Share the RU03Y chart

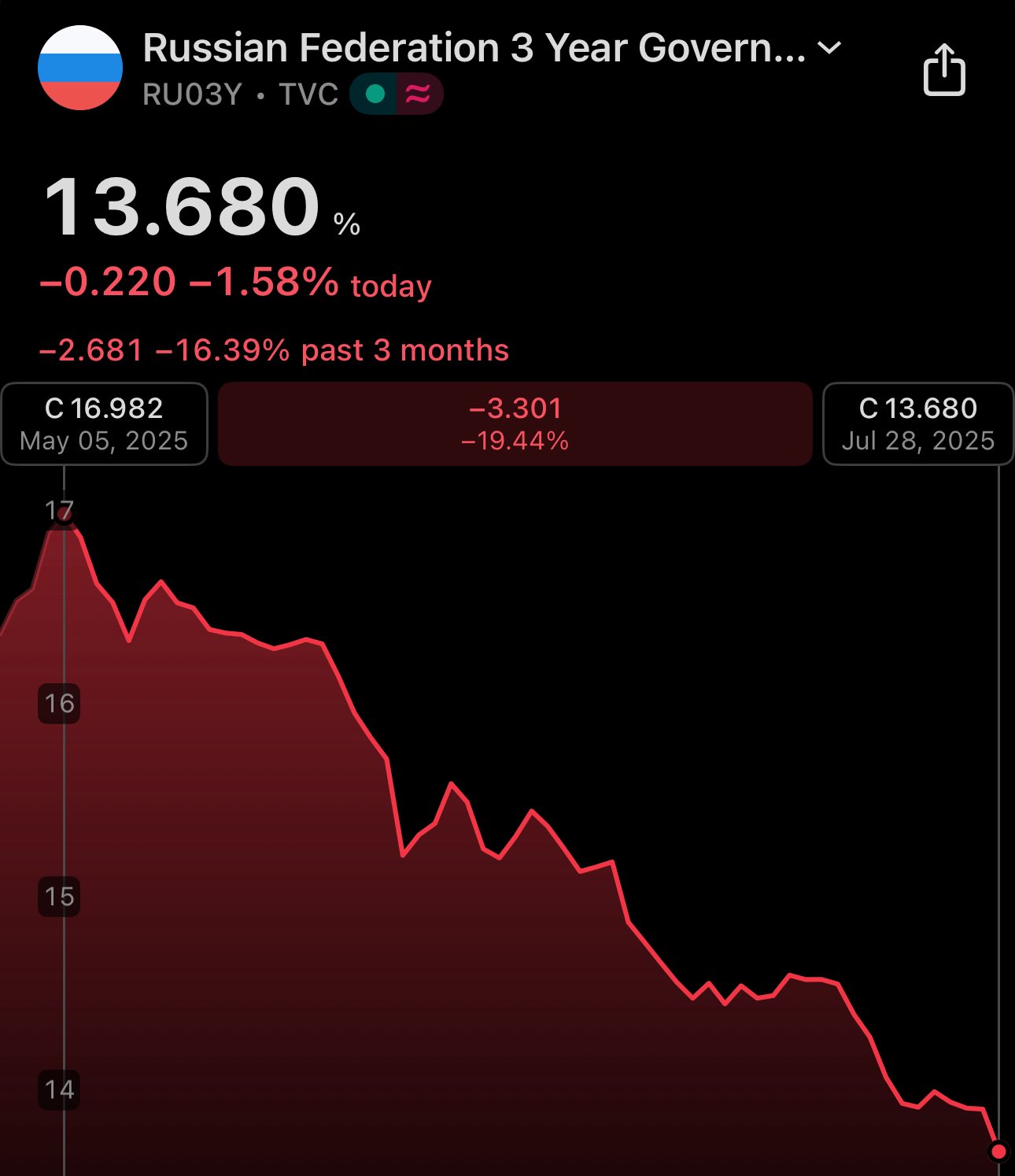[943, 70]
